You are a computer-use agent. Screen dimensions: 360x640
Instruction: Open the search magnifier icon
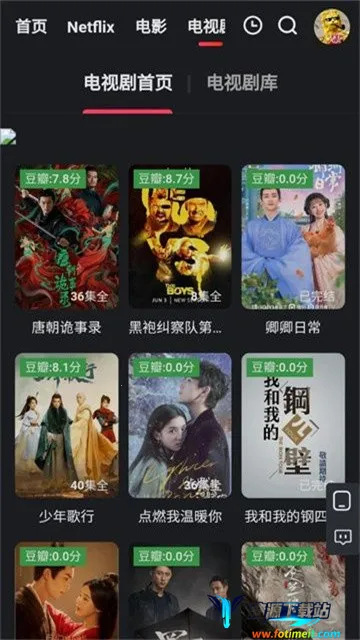point(287,26)
